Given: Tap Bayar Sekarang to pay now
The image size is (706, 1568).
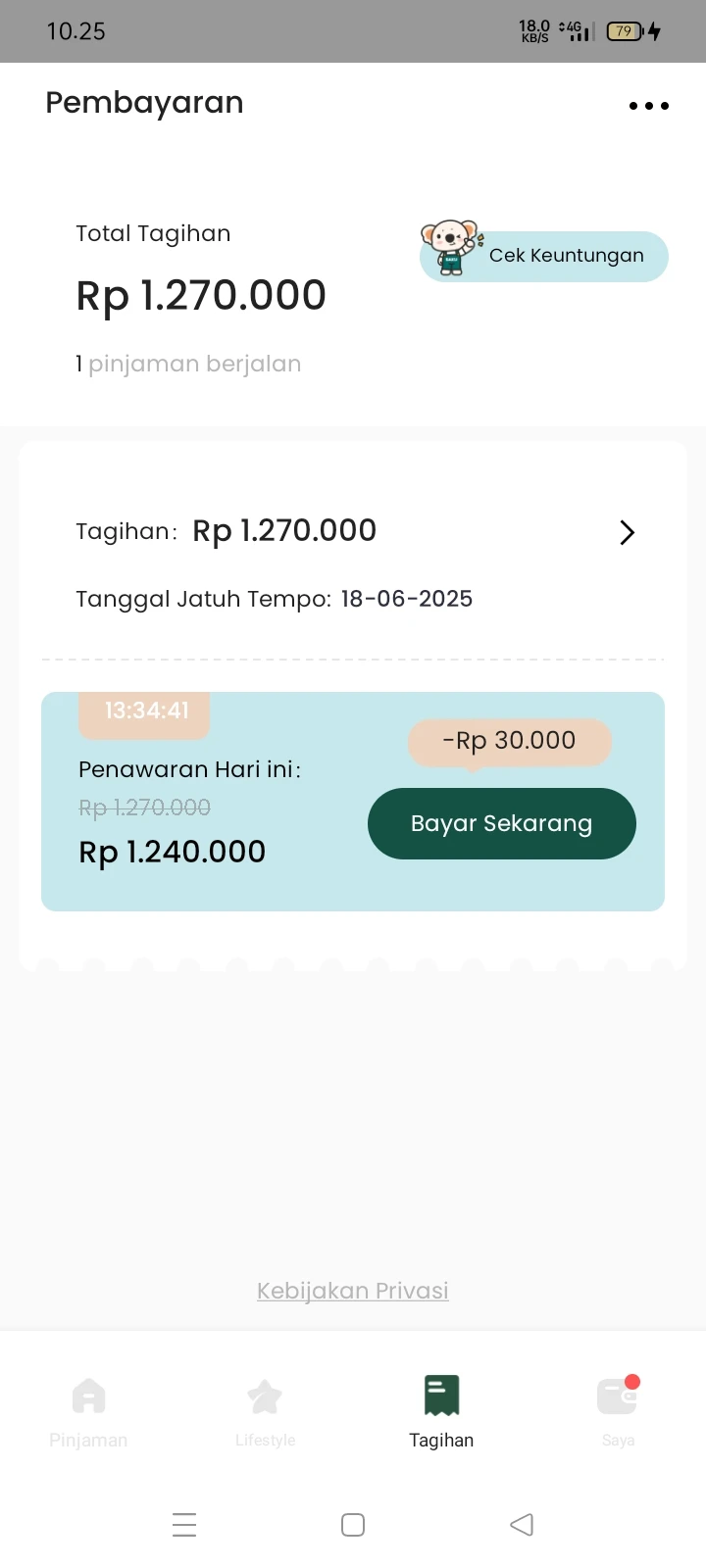Looking at the screenshot, I should pos(502,823).
